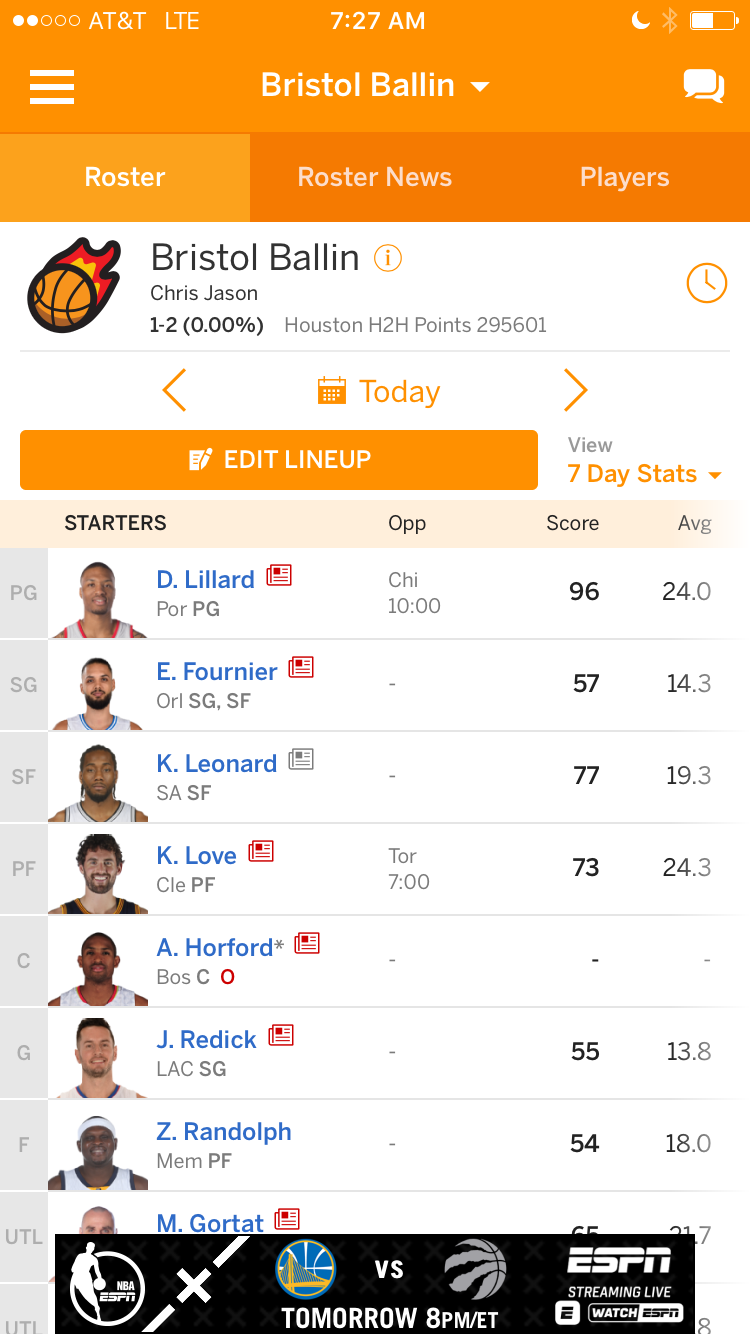Open the clock history icon

(706, 283)
